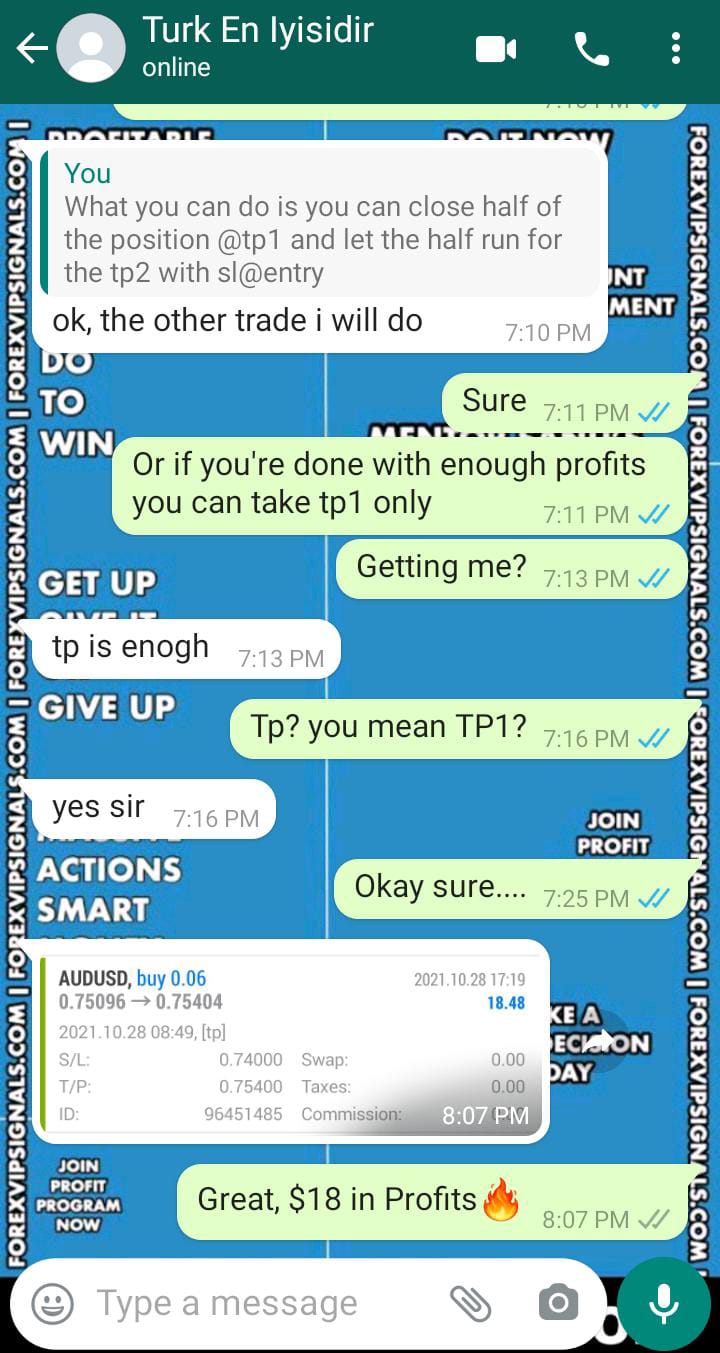Open Turk En Iyisidir's contact info
Image resolution: width=720 pixels, height=1353 pixels.
pyautogui.click(x=257, y=47)
